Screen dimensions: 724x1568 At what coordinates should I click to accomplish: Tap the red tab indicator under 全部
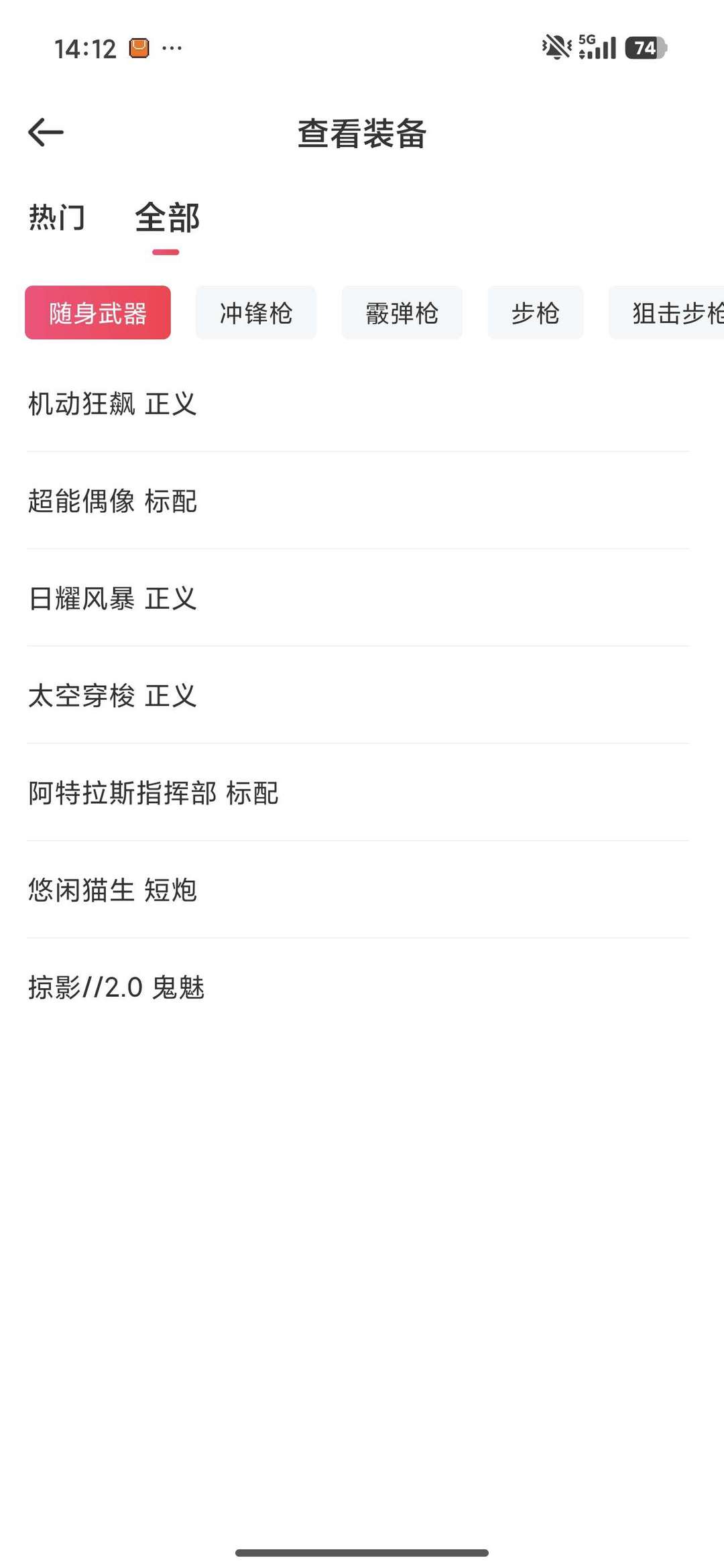click(166, 251)
